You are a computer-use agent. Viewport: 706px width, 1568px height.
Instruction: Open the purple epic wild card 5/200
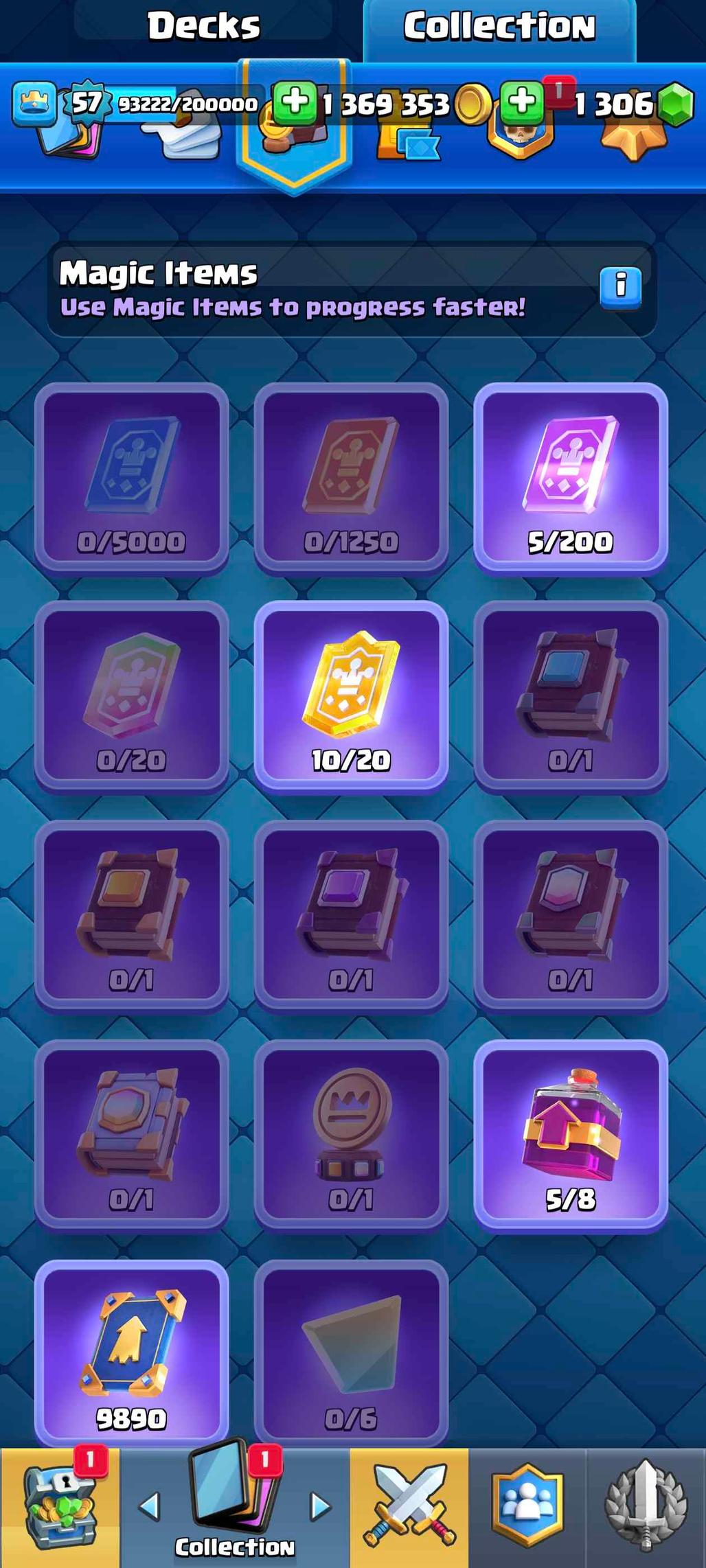tap(570, 478)
